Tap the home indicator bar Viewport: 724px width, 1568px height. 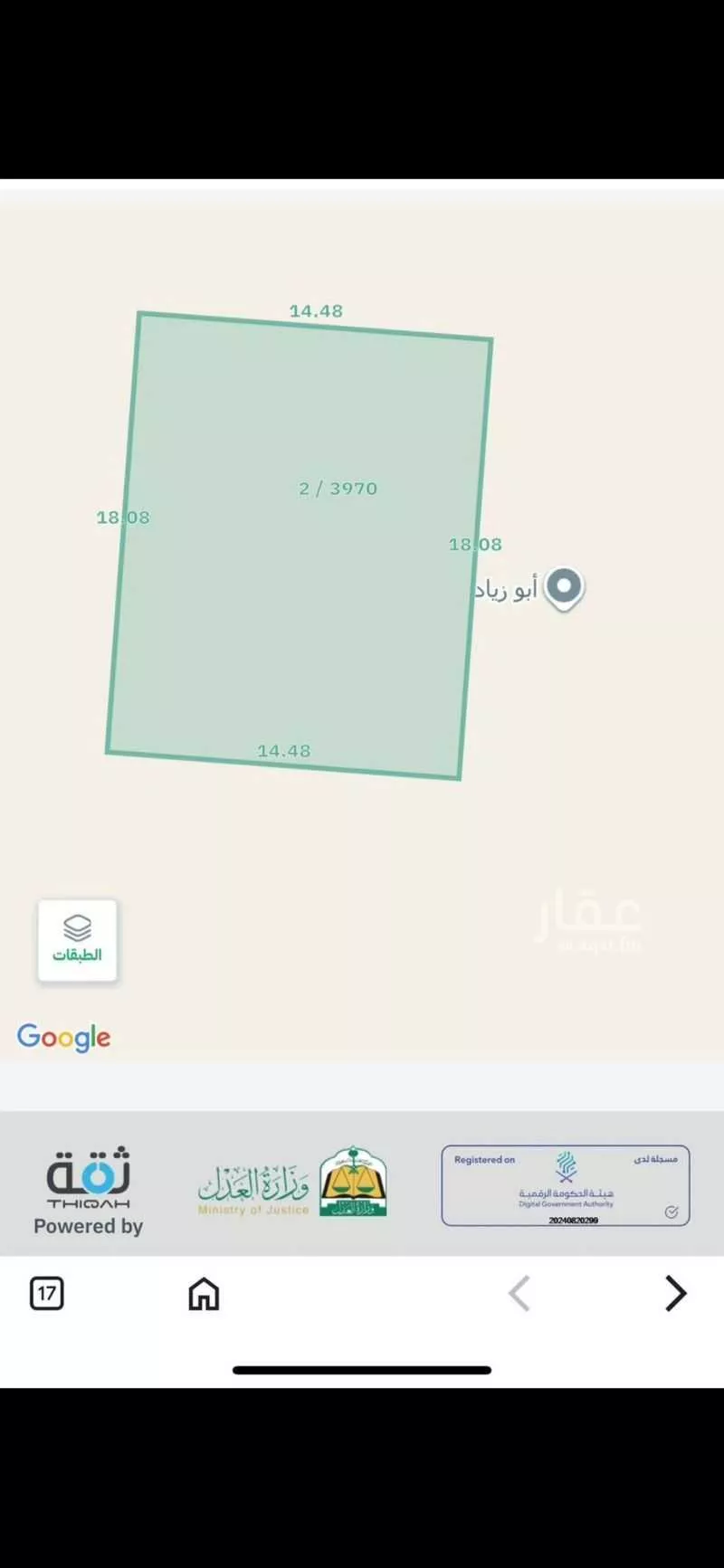point(361,1370)
